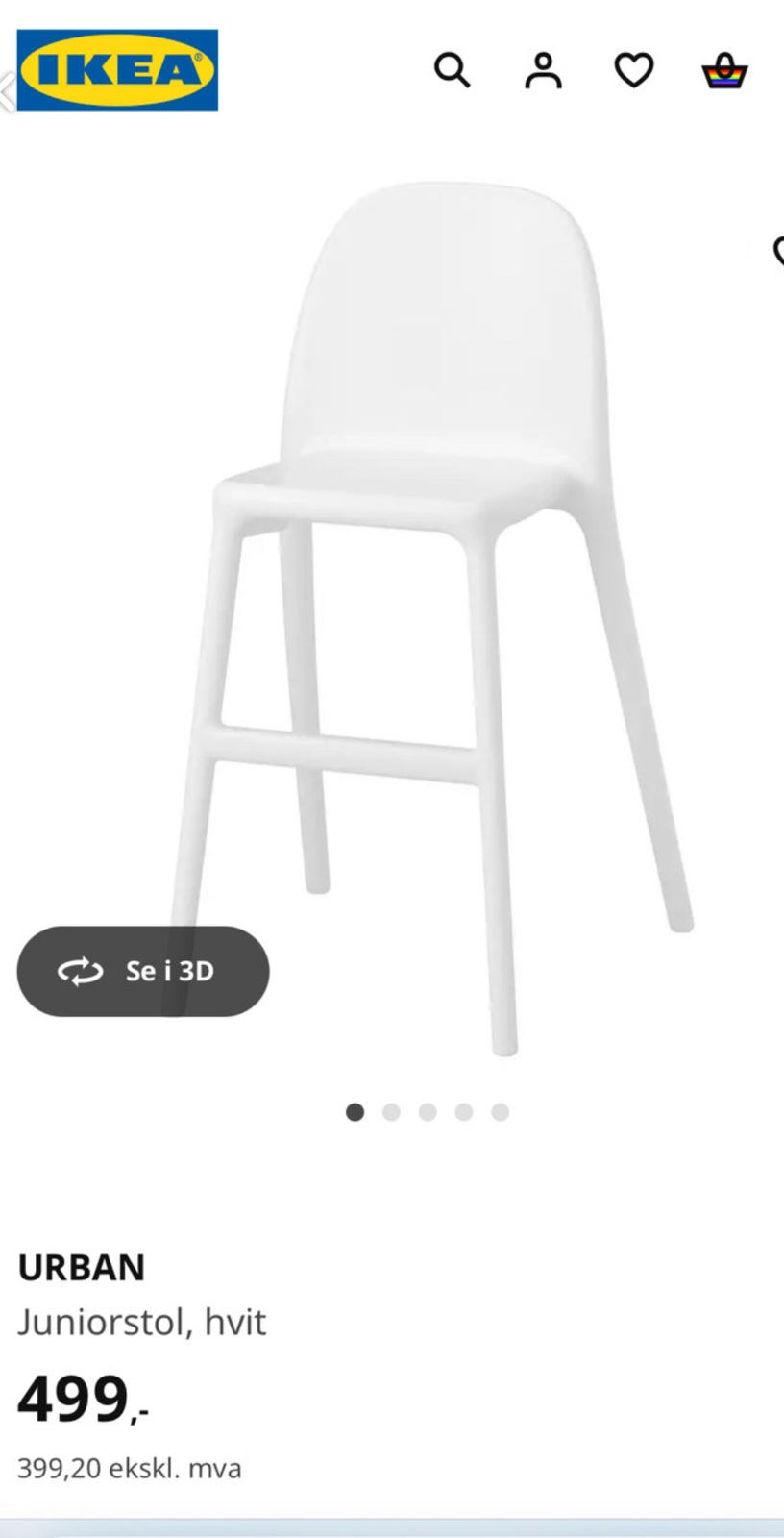784x1538 pixels.
Task: Open the shopping basket
Action: pyautogui.click(x=724, y=71)
